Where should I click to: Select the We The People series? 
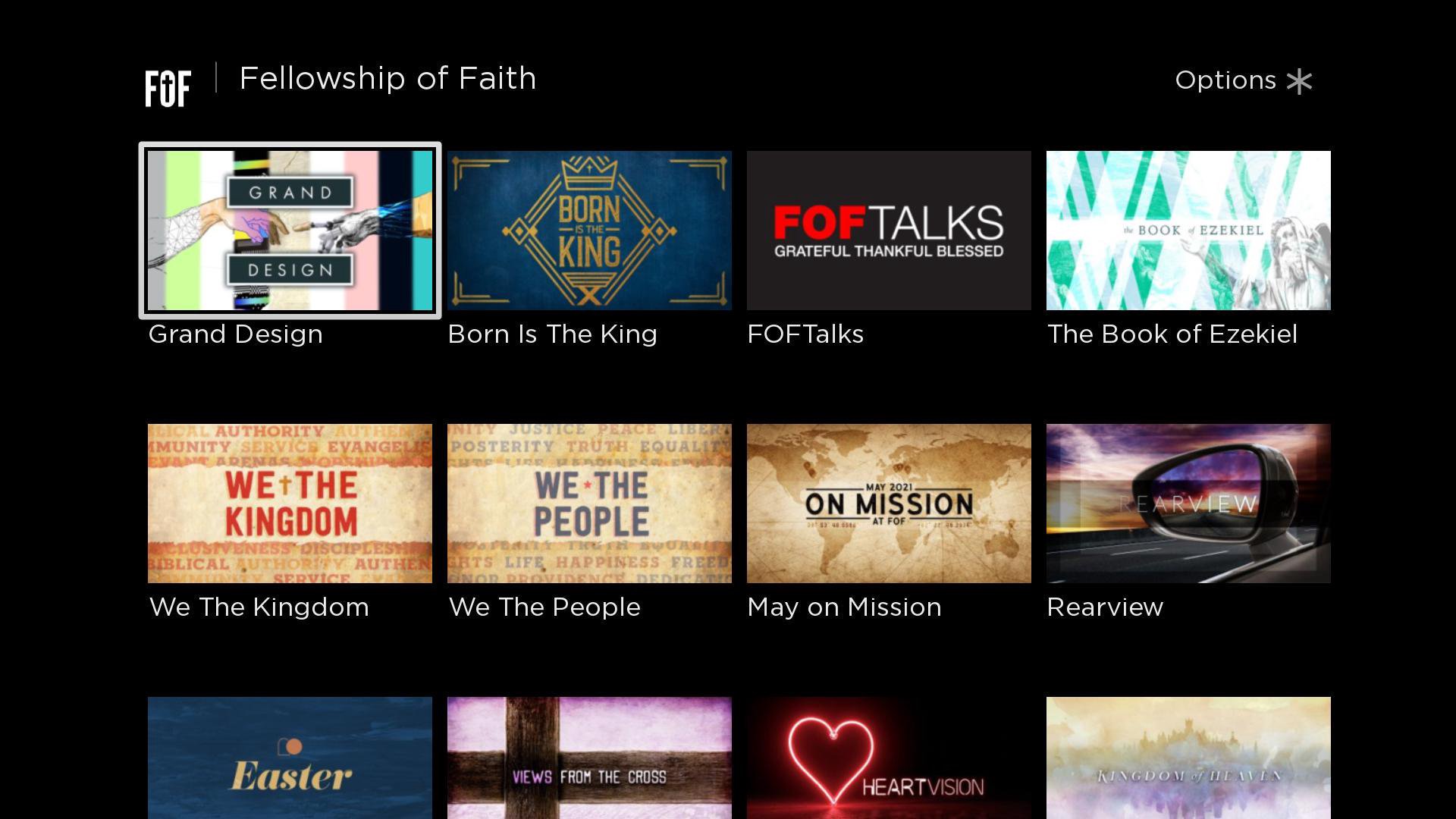589,504
